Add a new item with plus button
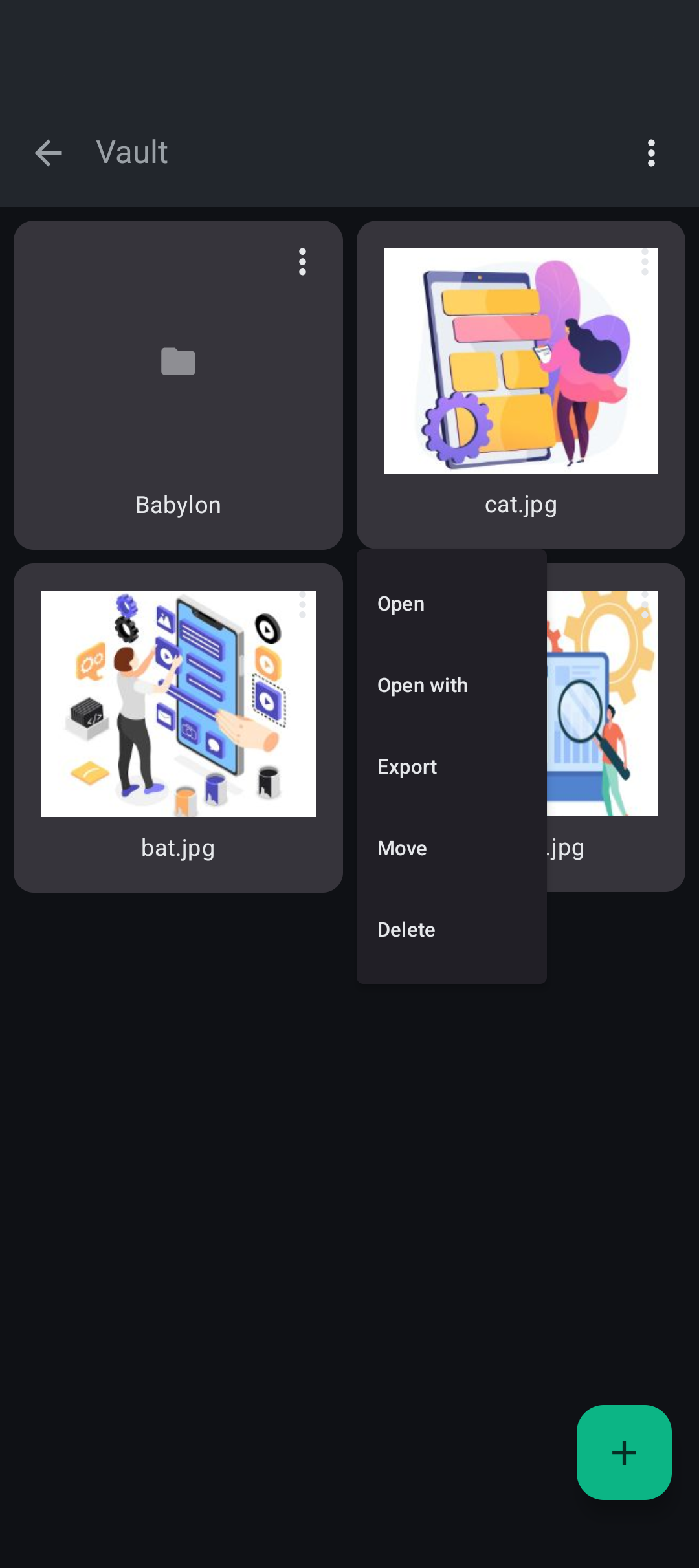This screenshot has width=699, height=1568. pyautogui.click(x=624, y=1452)
